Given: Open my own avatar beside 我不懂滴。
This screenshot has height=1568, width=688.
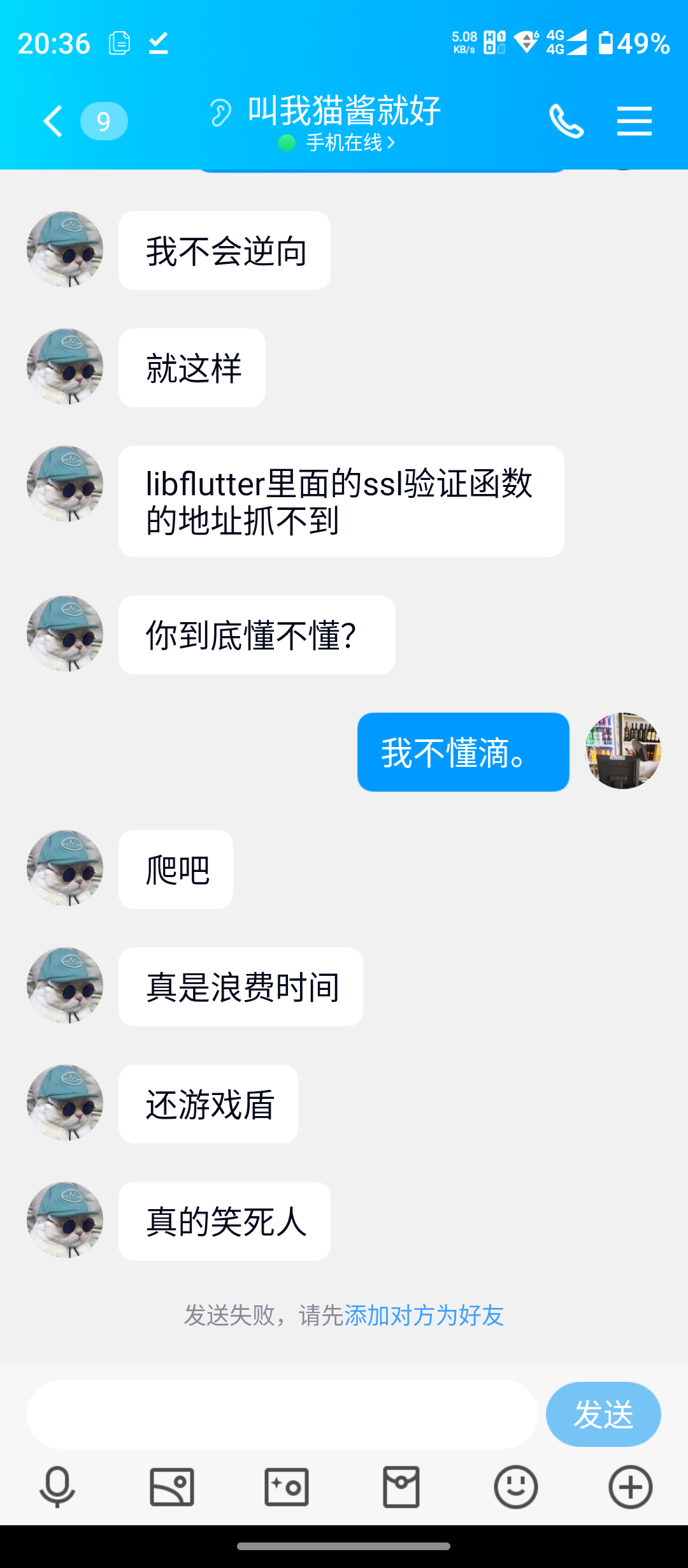Looking at the screenshot, I should click(623, 751).
